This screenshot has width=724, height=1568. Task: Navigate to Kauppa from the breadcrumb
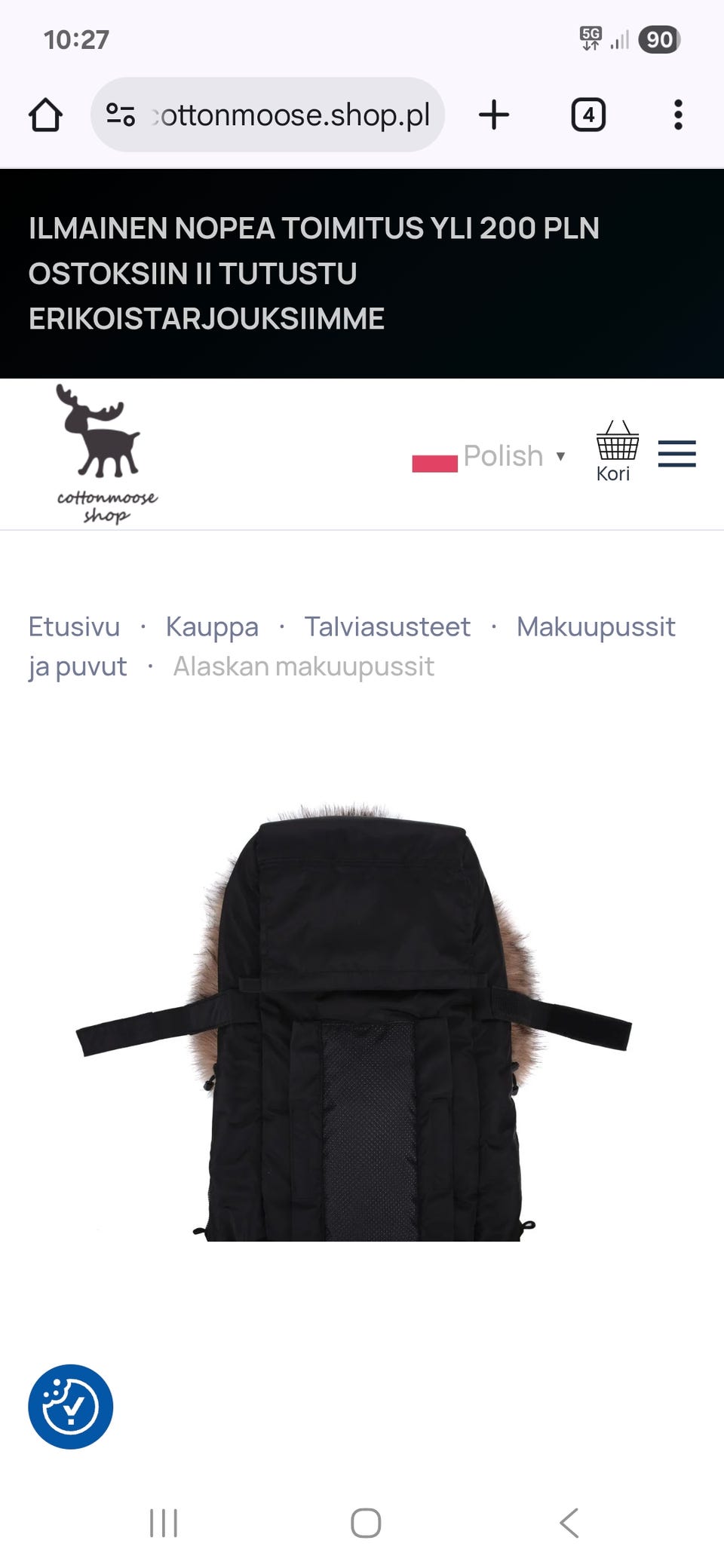coord(213,626)
